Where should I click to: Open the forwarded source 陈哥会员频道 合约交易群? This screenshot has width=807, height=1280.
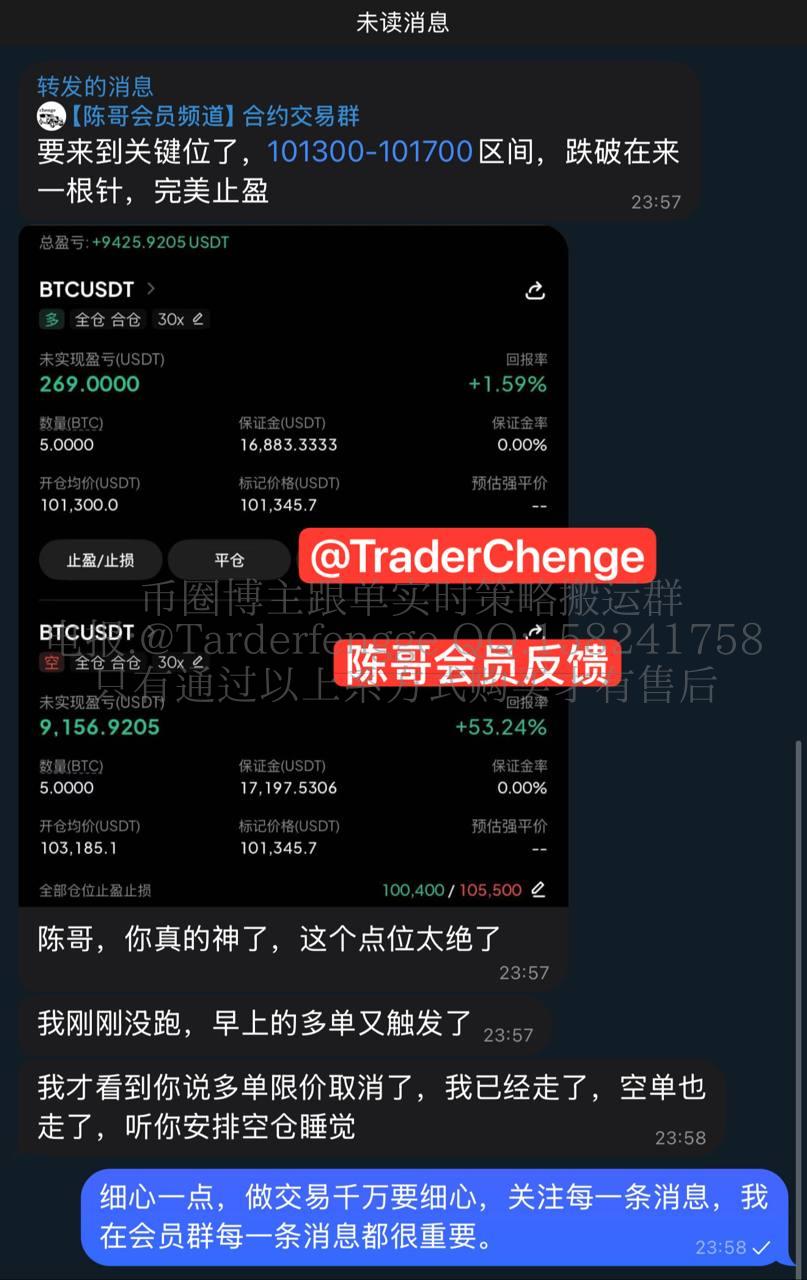(212, 116)
